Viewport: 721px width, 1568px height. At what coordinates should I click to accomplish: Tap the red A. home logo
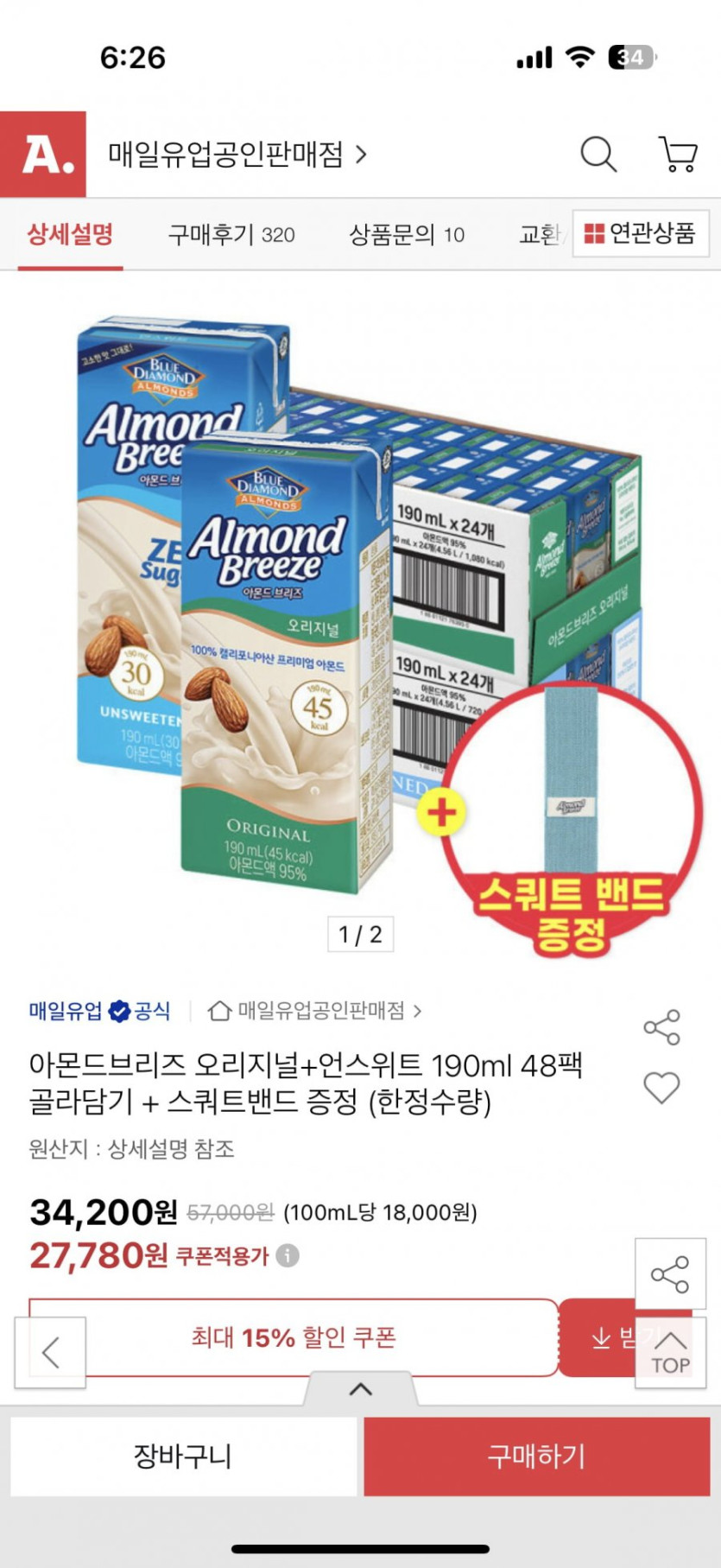tap(43, 155)
